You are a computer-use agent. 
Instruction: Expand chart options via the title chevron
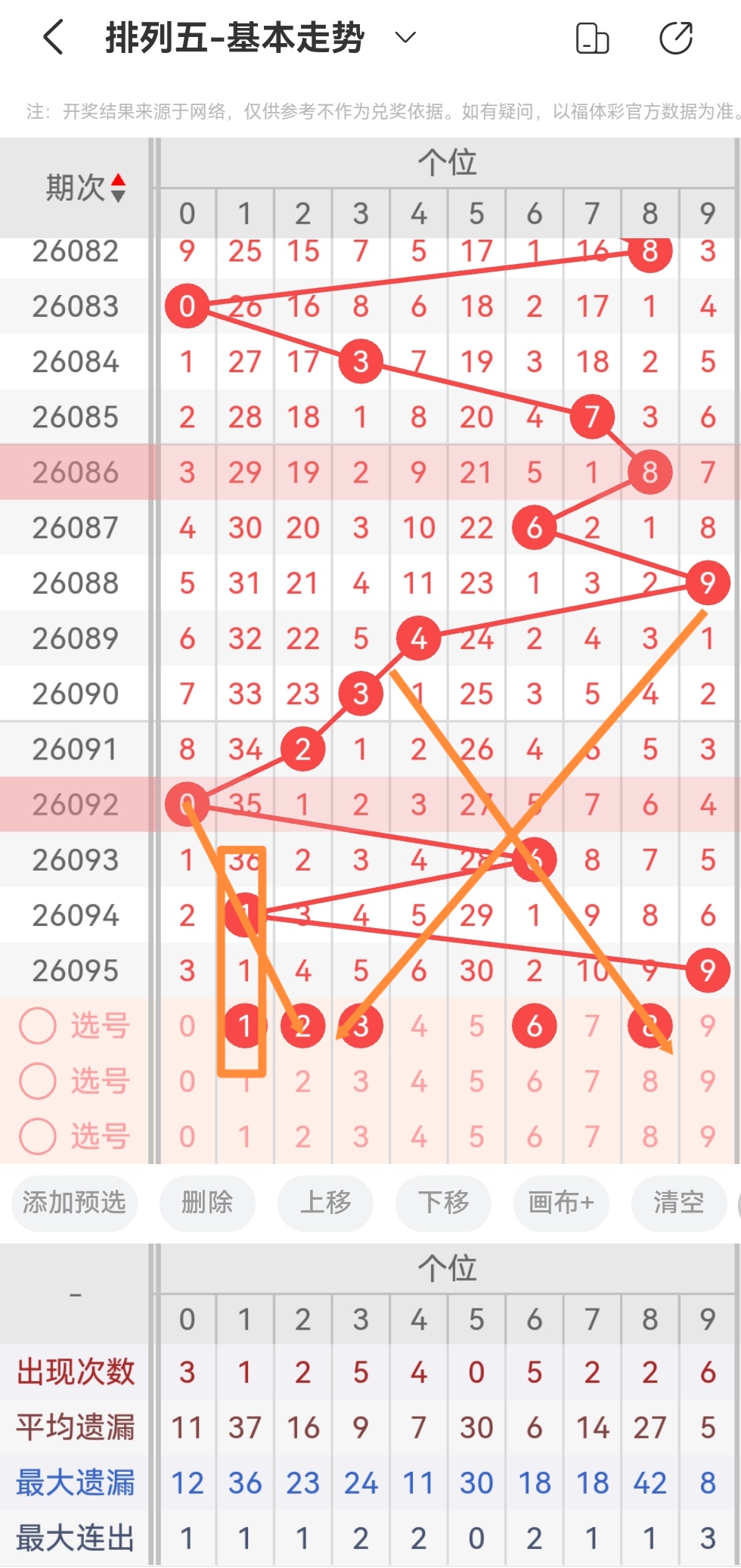click(405, 36)
